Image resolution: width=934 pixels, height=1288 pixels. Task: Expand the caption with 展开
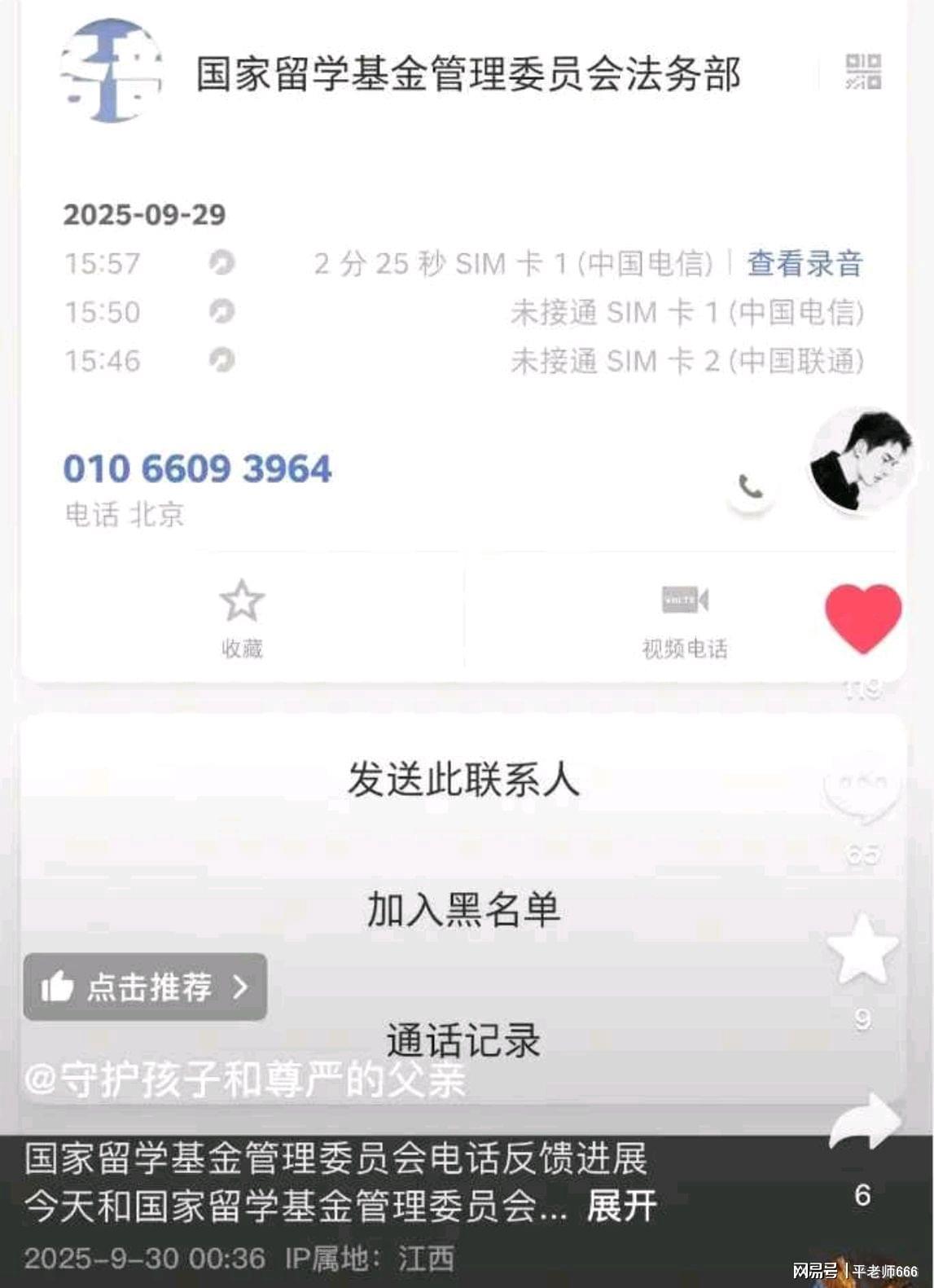click(621, 1206)
